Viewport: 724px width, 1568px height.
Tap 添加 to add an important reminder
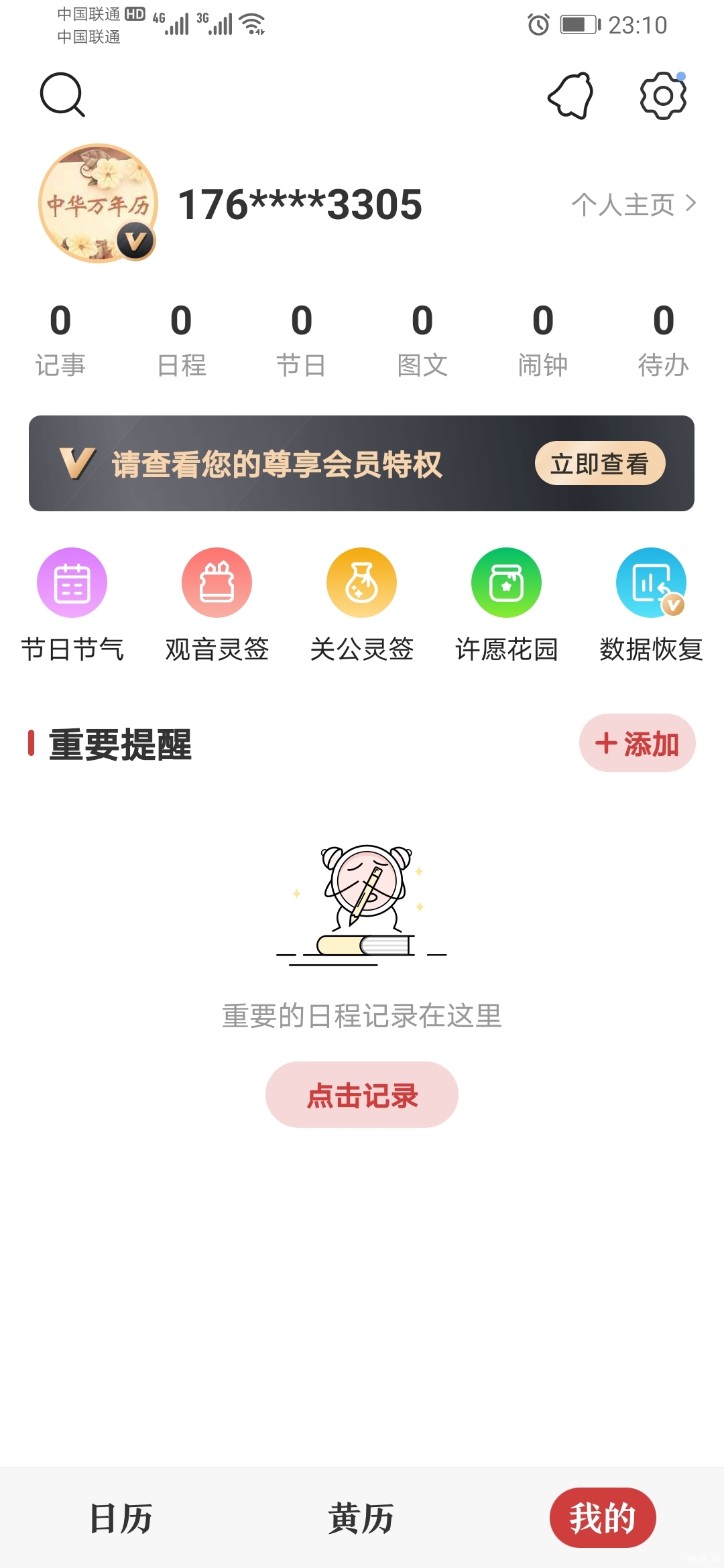click(x=637, y=743)
